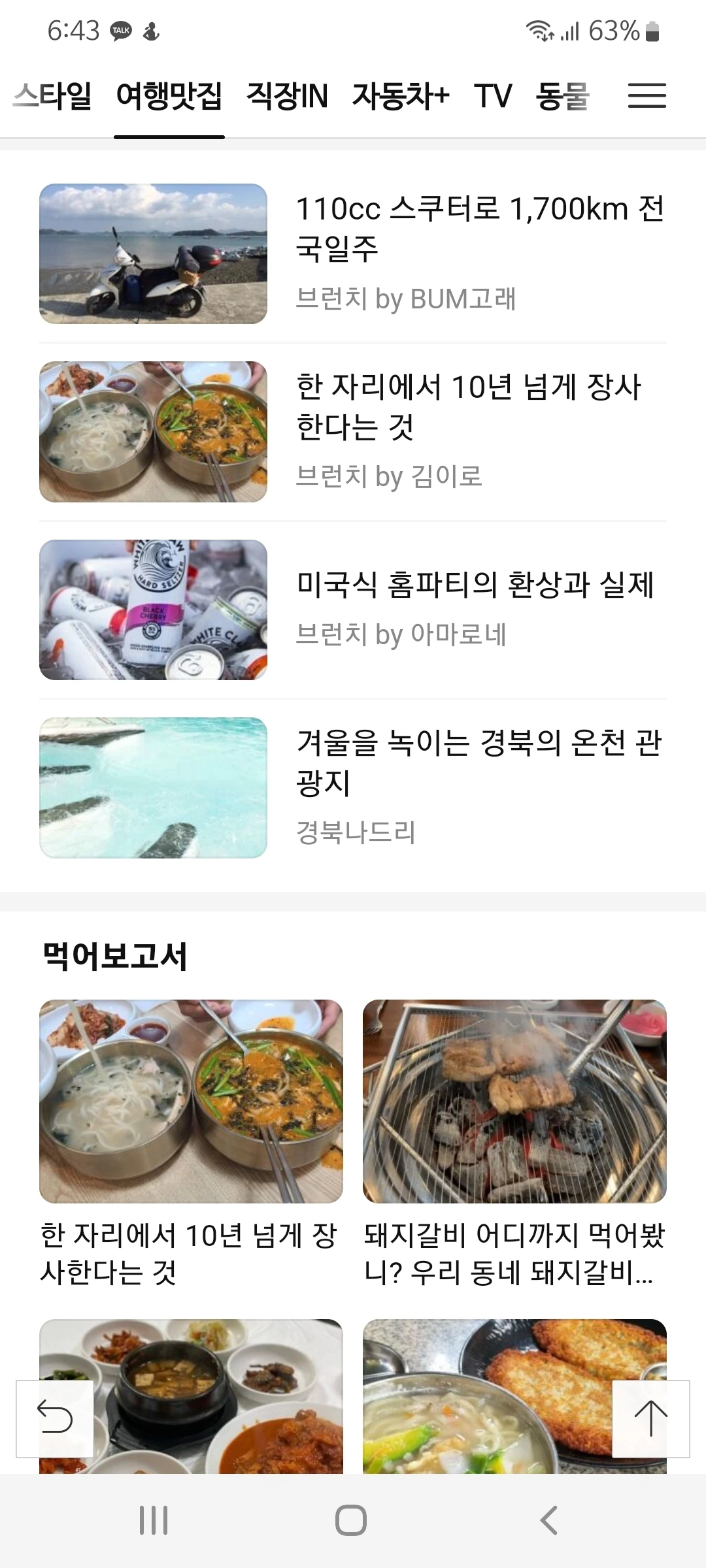This screenshot has width=706, height=1568.
Task: Open the hamburger menu of categories
Action: click(x=647, y=96)
